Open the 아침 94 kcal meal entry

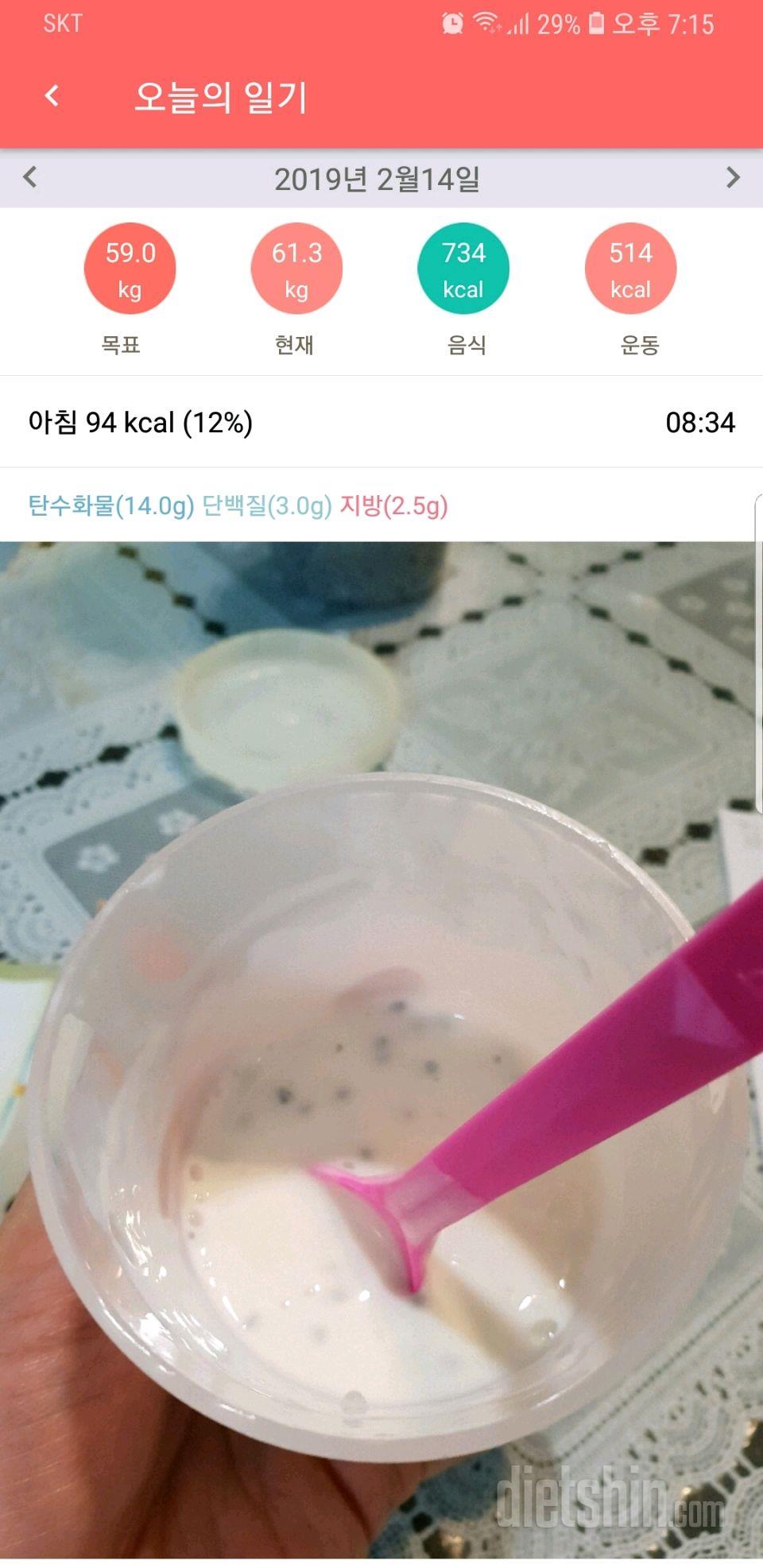tap(380, 422)
